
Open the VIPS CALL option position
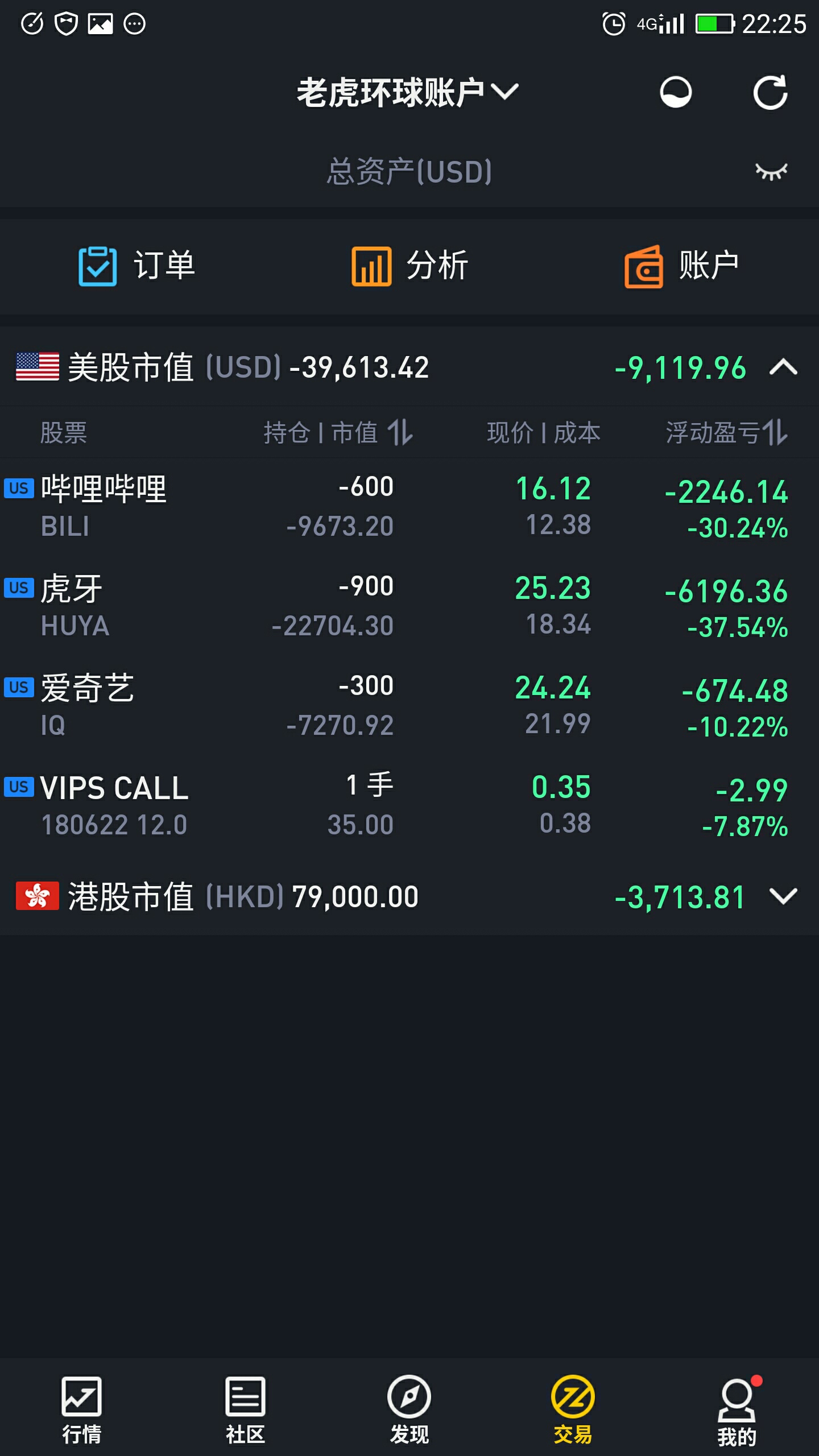[x=409, y=805]
